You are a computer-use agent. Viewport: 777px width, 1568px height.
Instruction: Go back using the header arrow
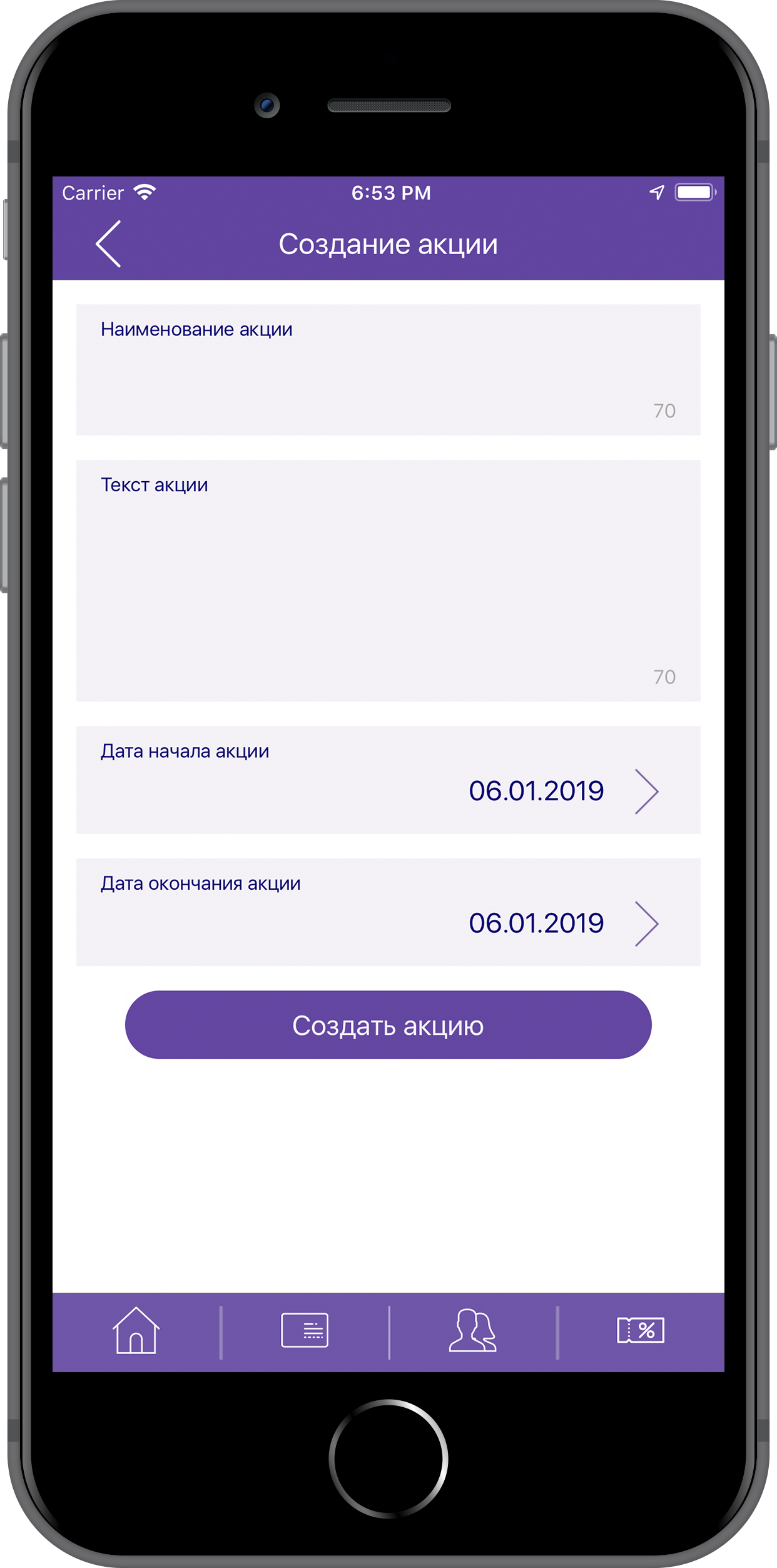pos(108,244)
